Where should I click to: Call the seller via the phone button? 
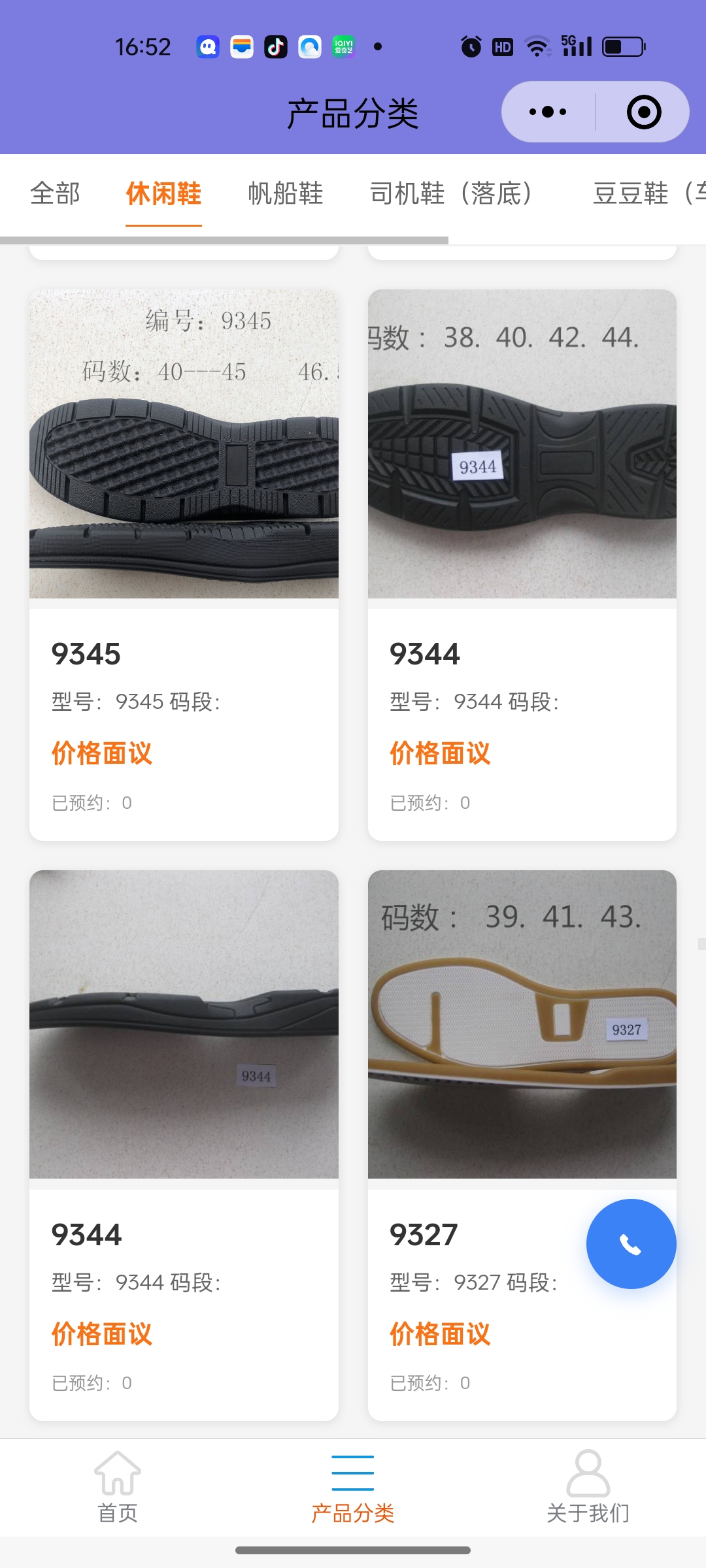[631, 1244]
